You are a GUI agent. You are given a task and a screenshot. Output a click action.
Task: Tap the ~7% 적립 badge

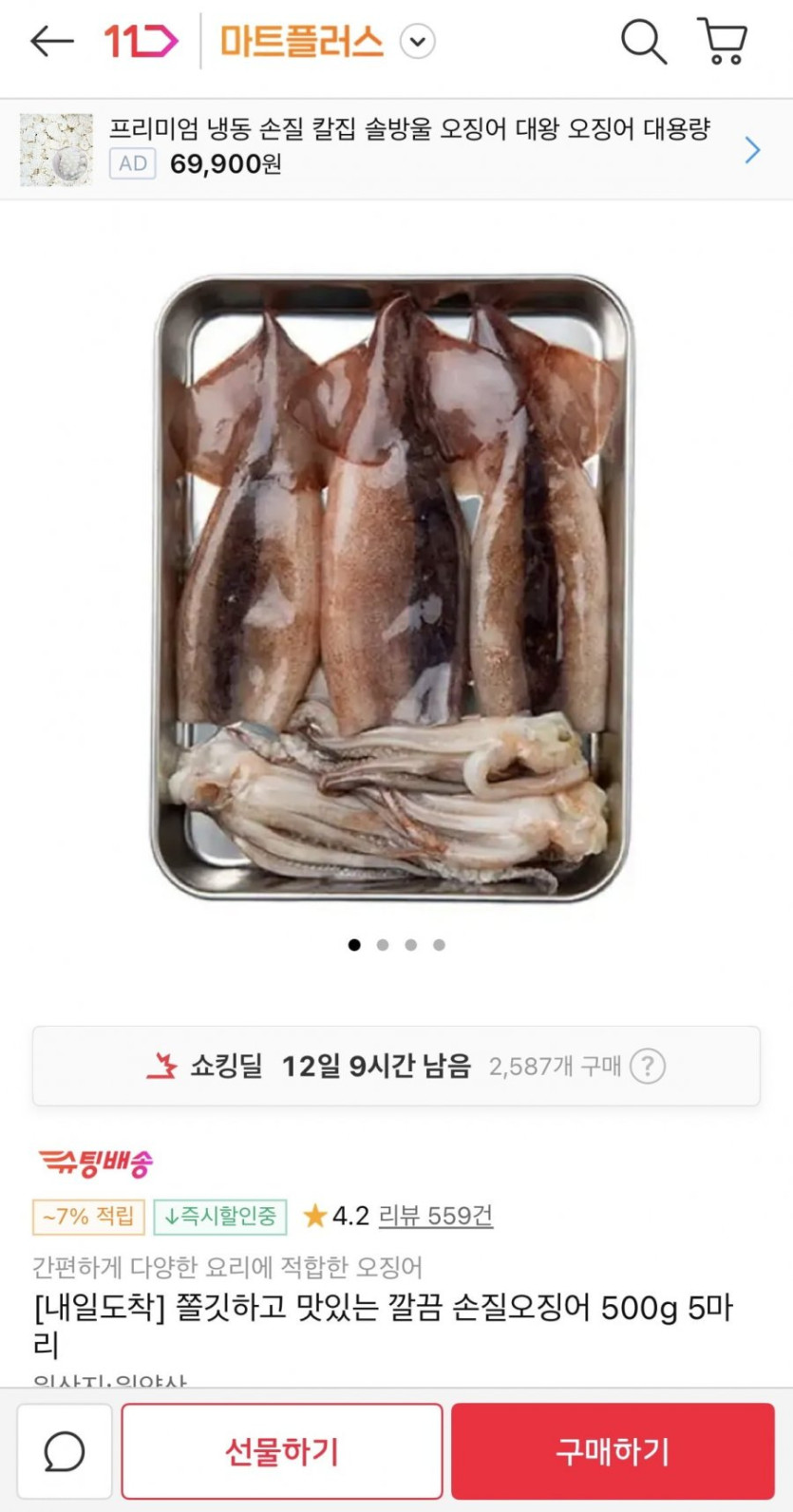coord(88,1217)
